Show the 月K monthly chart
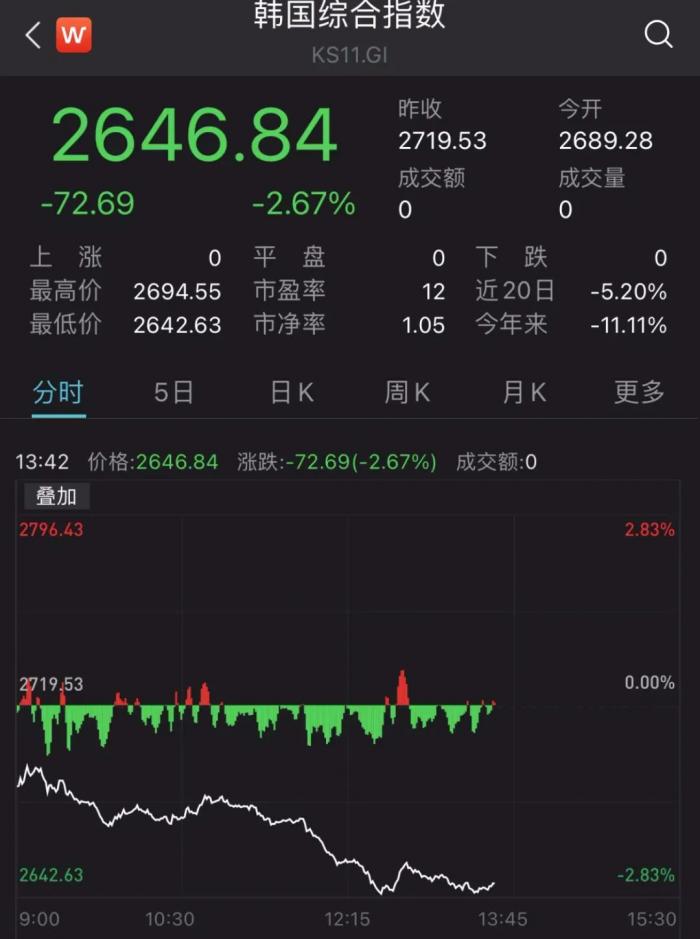The image size is (700, 939). (524, 393)
